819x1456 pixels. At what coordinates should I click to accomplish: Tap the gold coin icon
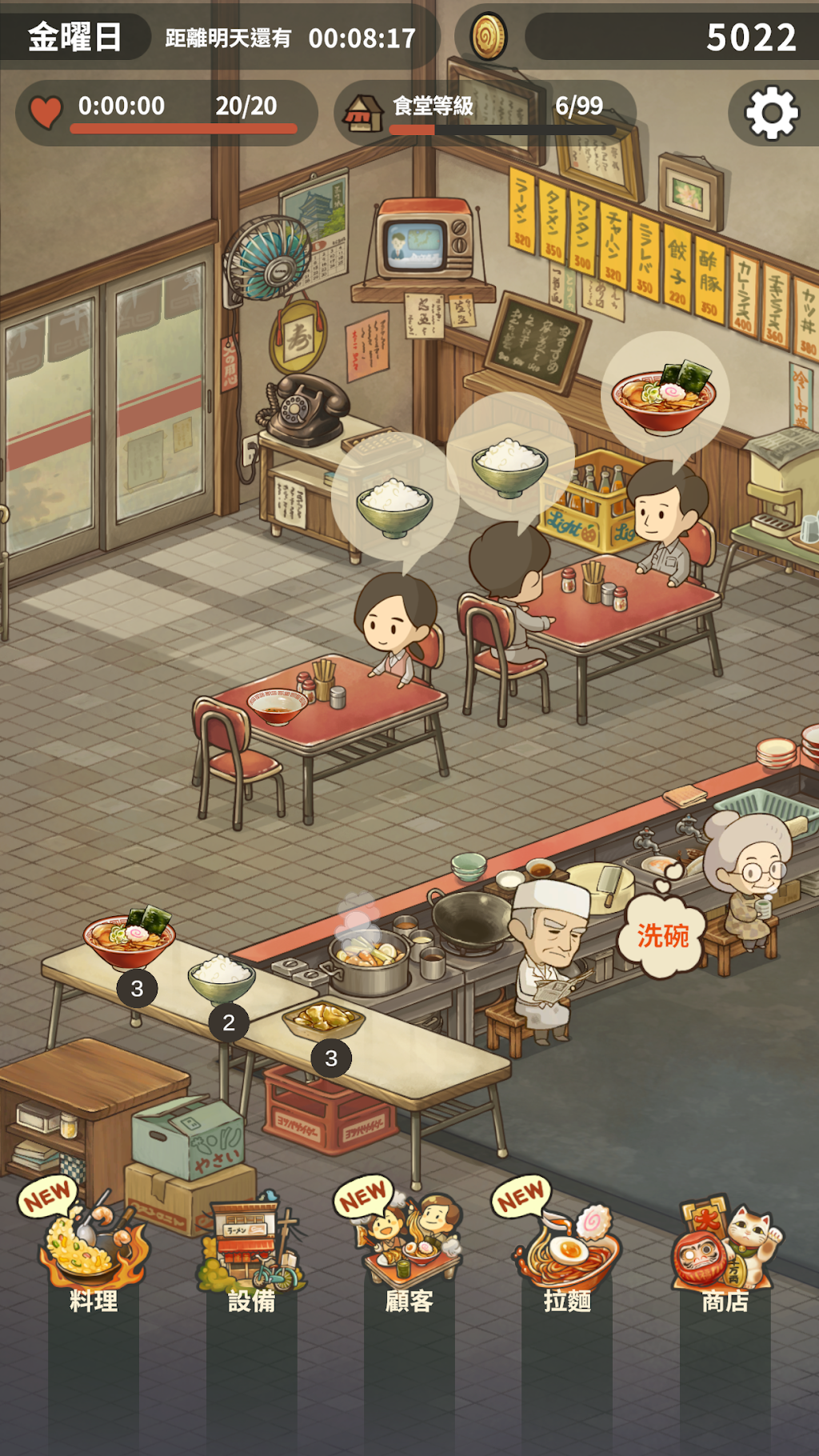pyautogui.click(x=489, y=36)
